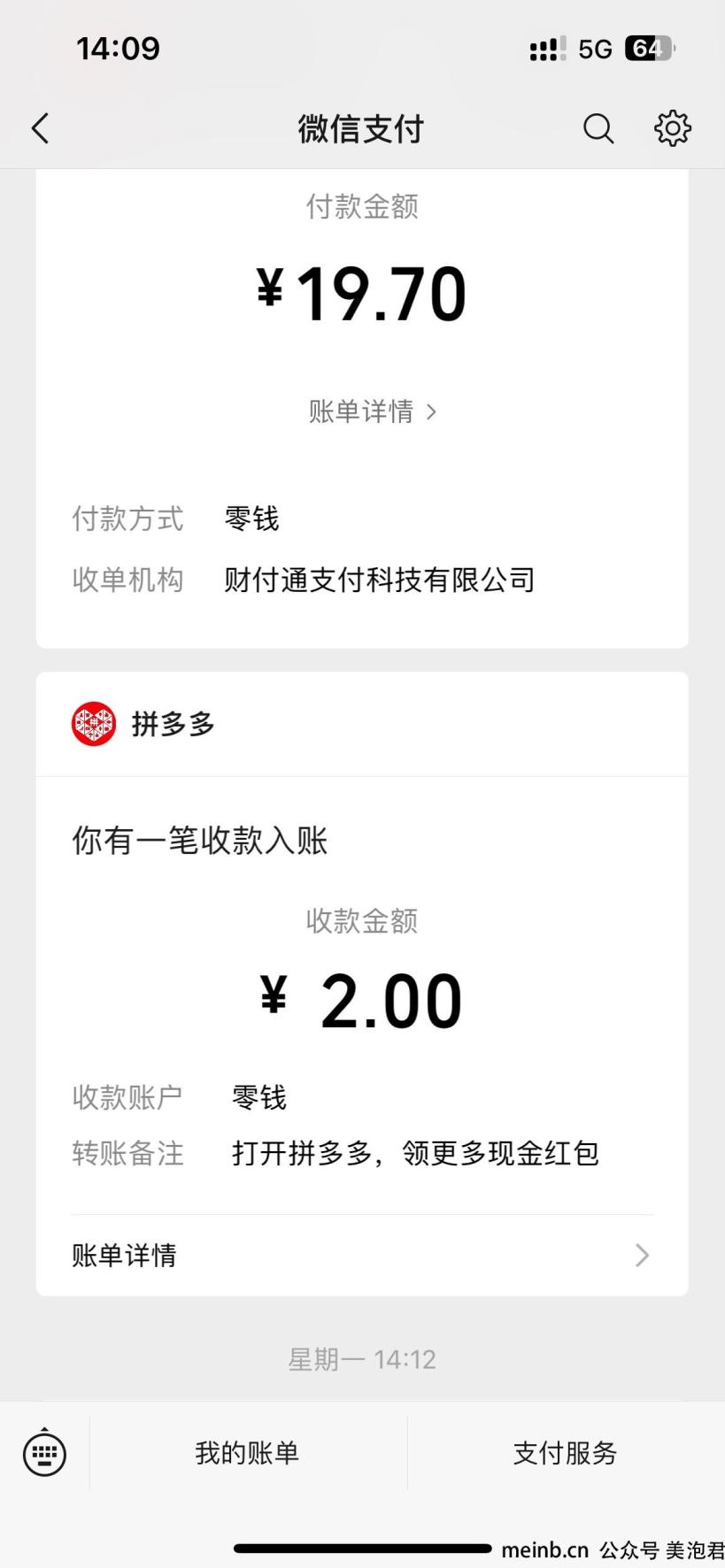Go back from the 微信支付 page

(41, 128)
